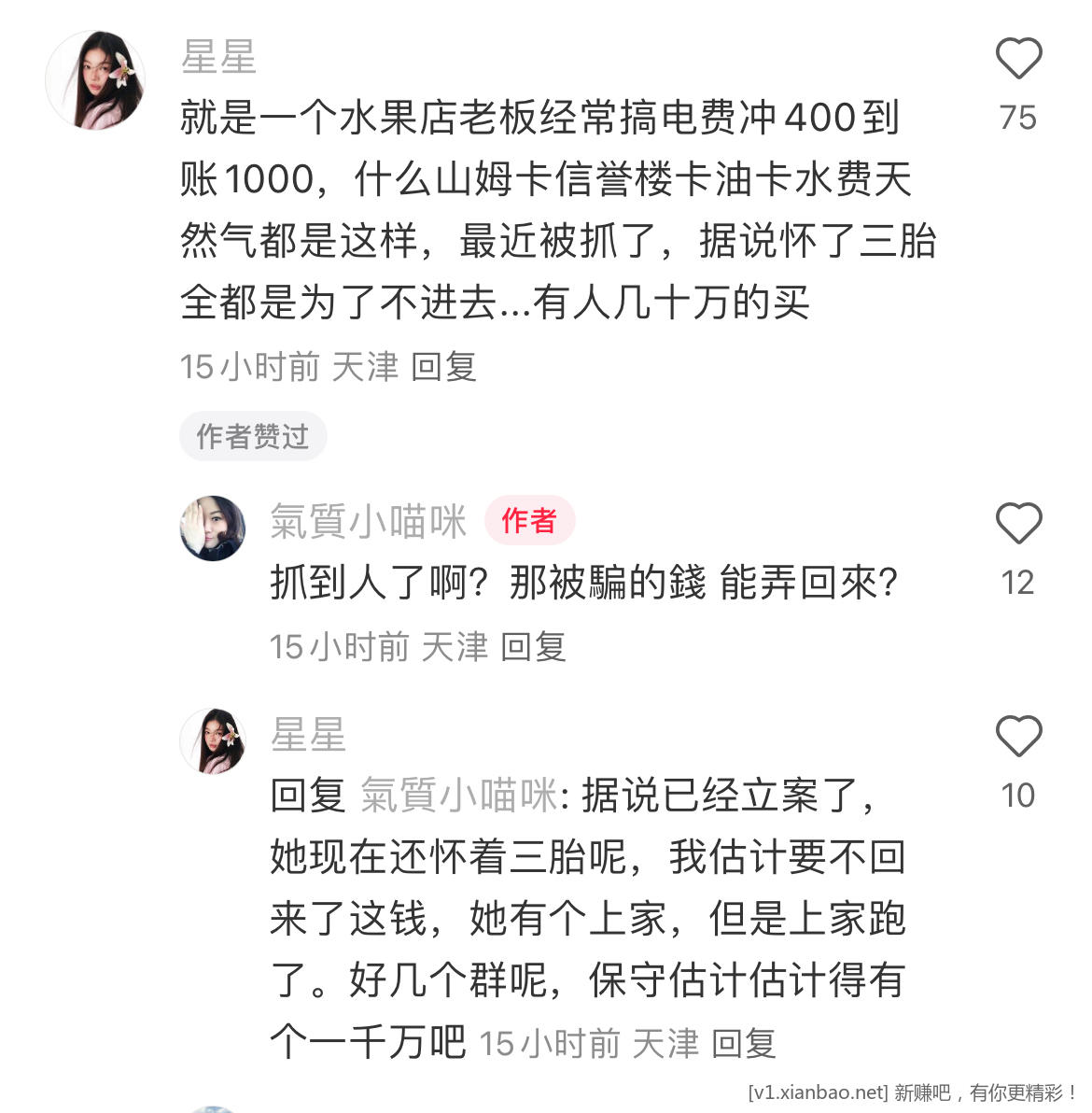Reply to 星星's reply about 三胎
Screen dimensions: 1092x1113
[x=743, y=1043]
